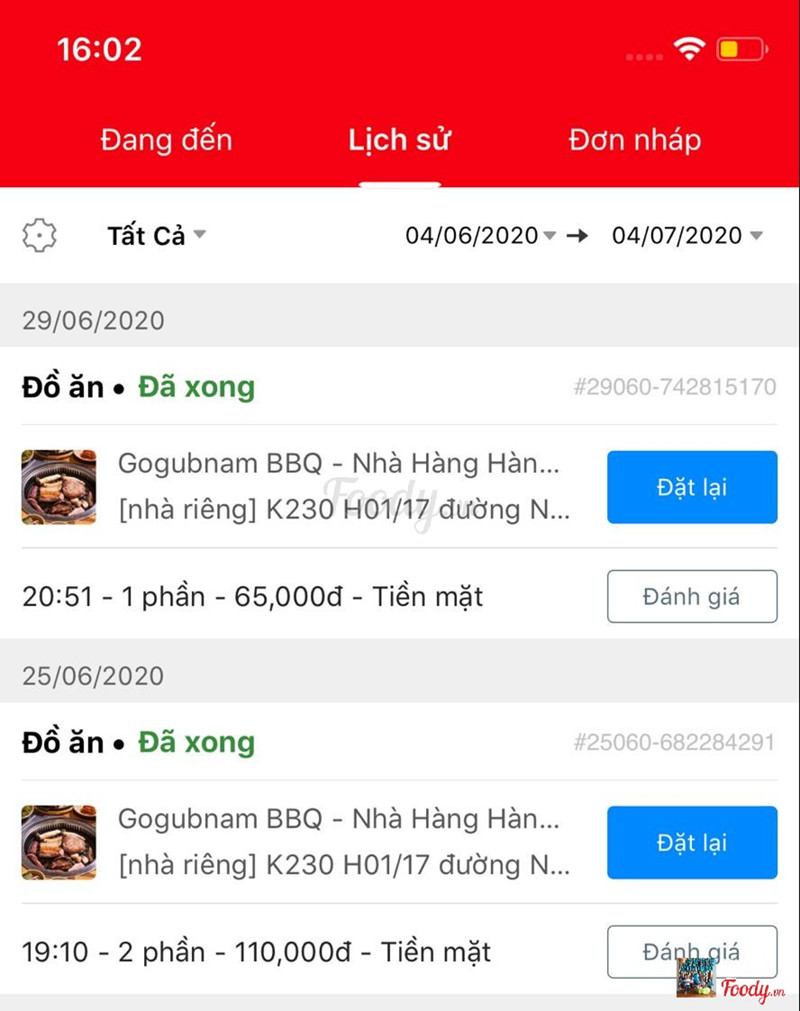Switch to the Đang đến tab

[166, 140]
